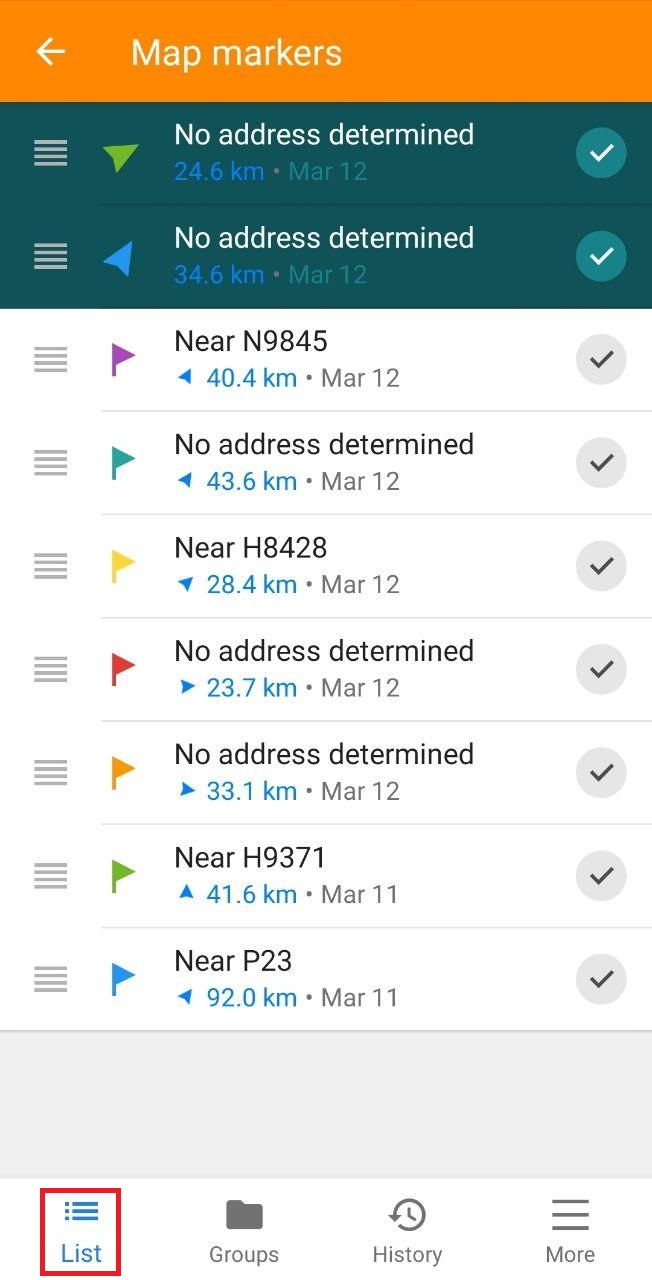652x1280 pixels.
Task: Go back from Map markers
Action: [x=50, y=52]
